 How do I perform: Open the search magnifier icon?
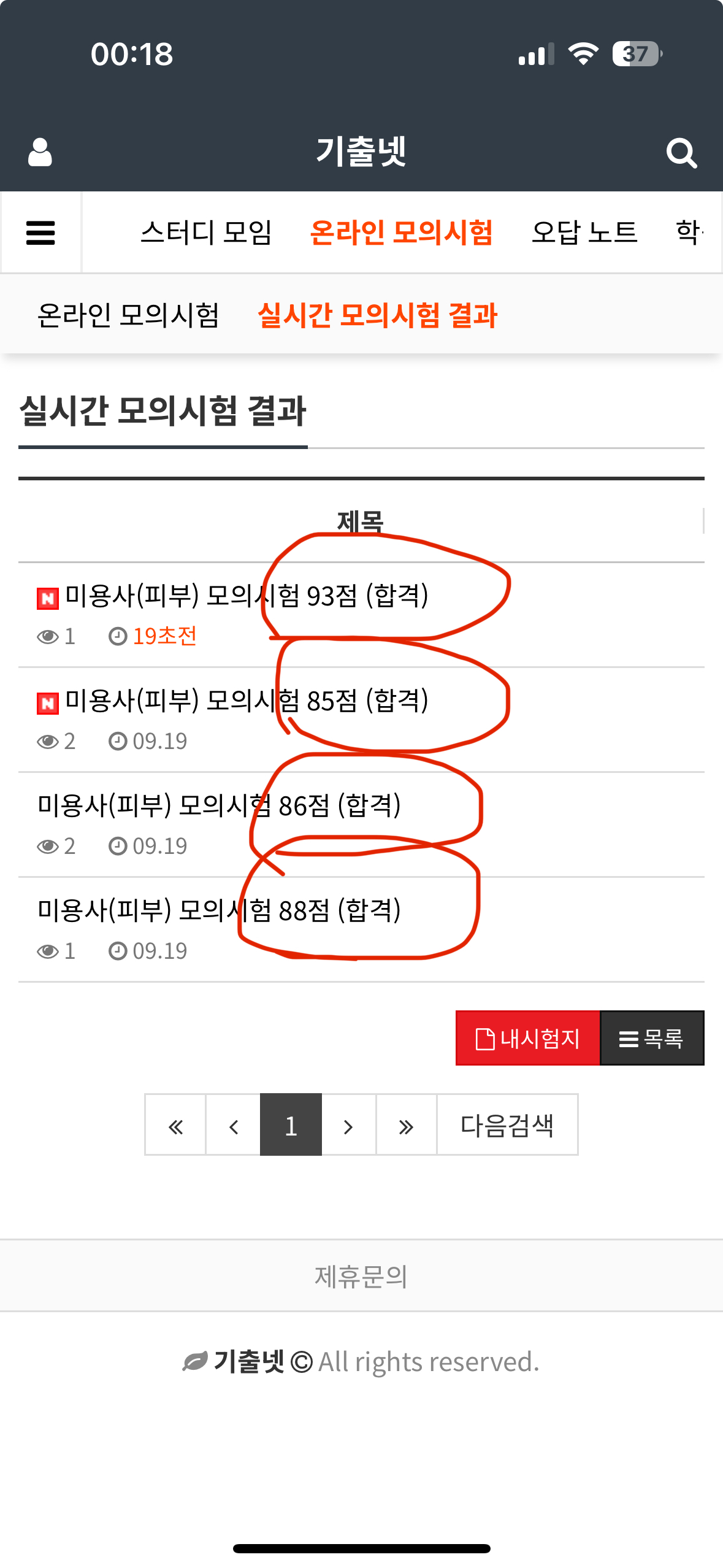pyautogui.click(x=681, y=153)
